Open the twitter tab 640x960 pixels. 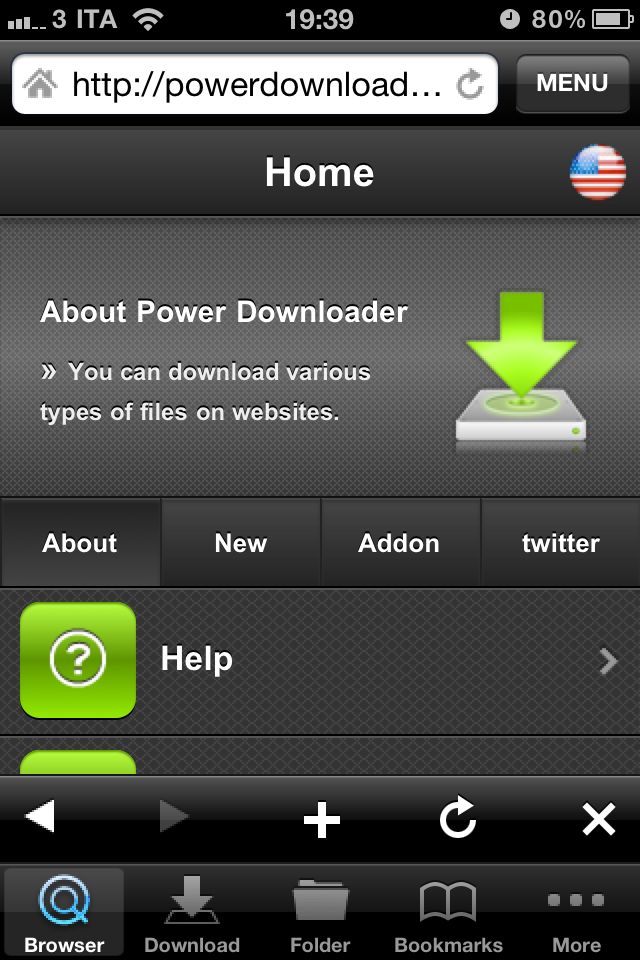(x=560, y=543)
